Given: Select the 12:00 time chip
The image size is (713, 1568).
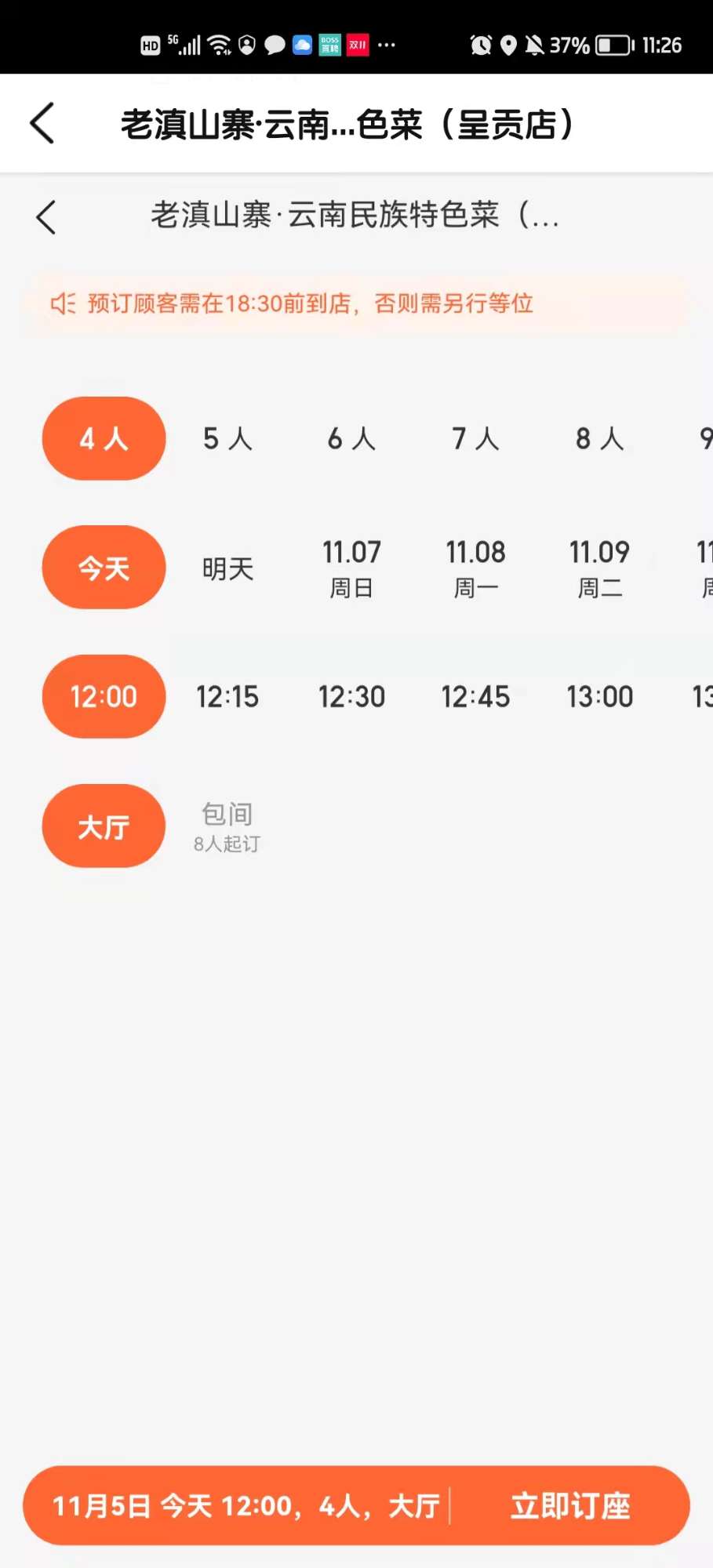Looking at the screenshot, I should pos(104,696).
